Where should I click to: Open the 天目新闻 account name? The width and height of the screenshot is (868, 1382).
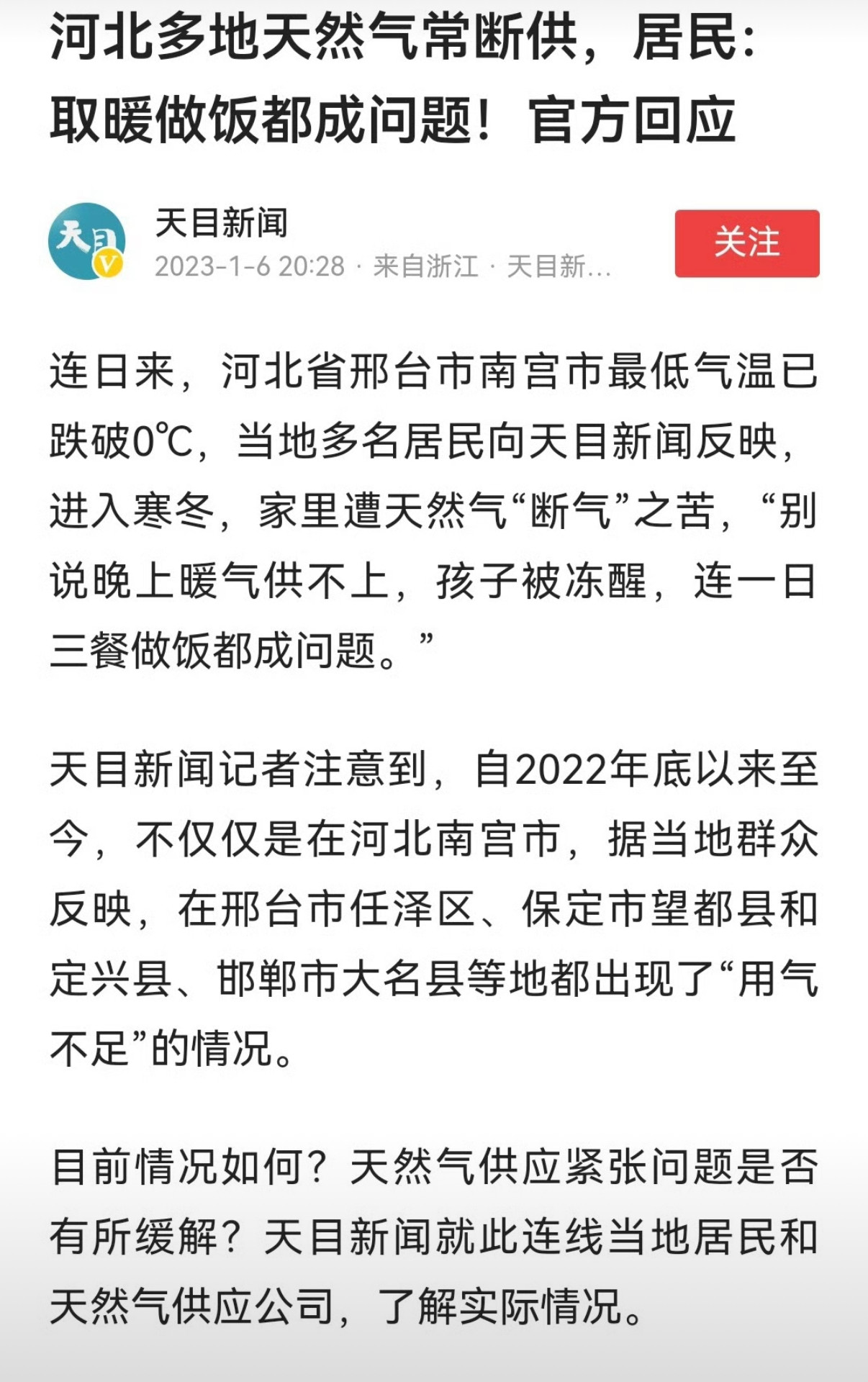tap(222, 222)
